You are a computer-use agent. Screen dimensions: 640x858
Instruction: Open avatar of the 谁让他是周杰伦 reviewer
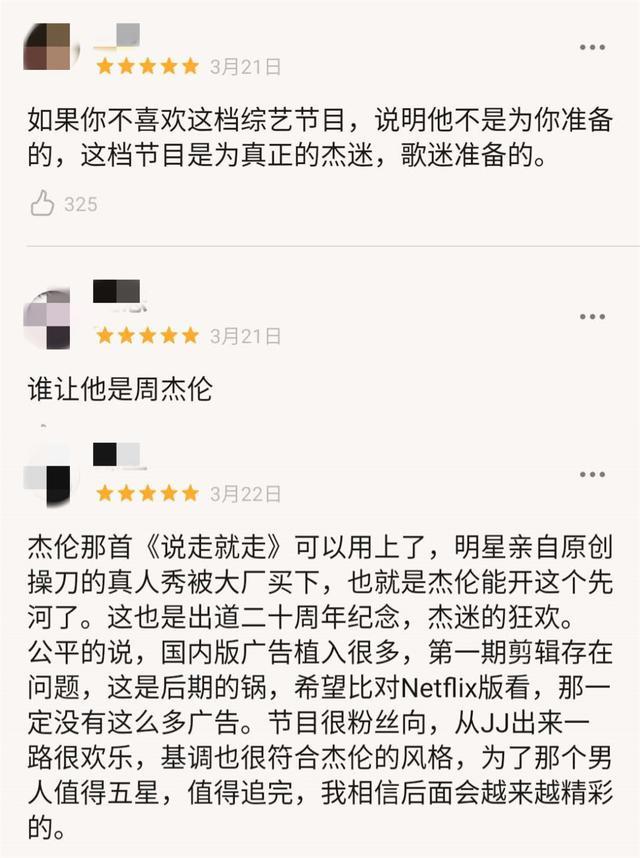(x=46, y=318)
